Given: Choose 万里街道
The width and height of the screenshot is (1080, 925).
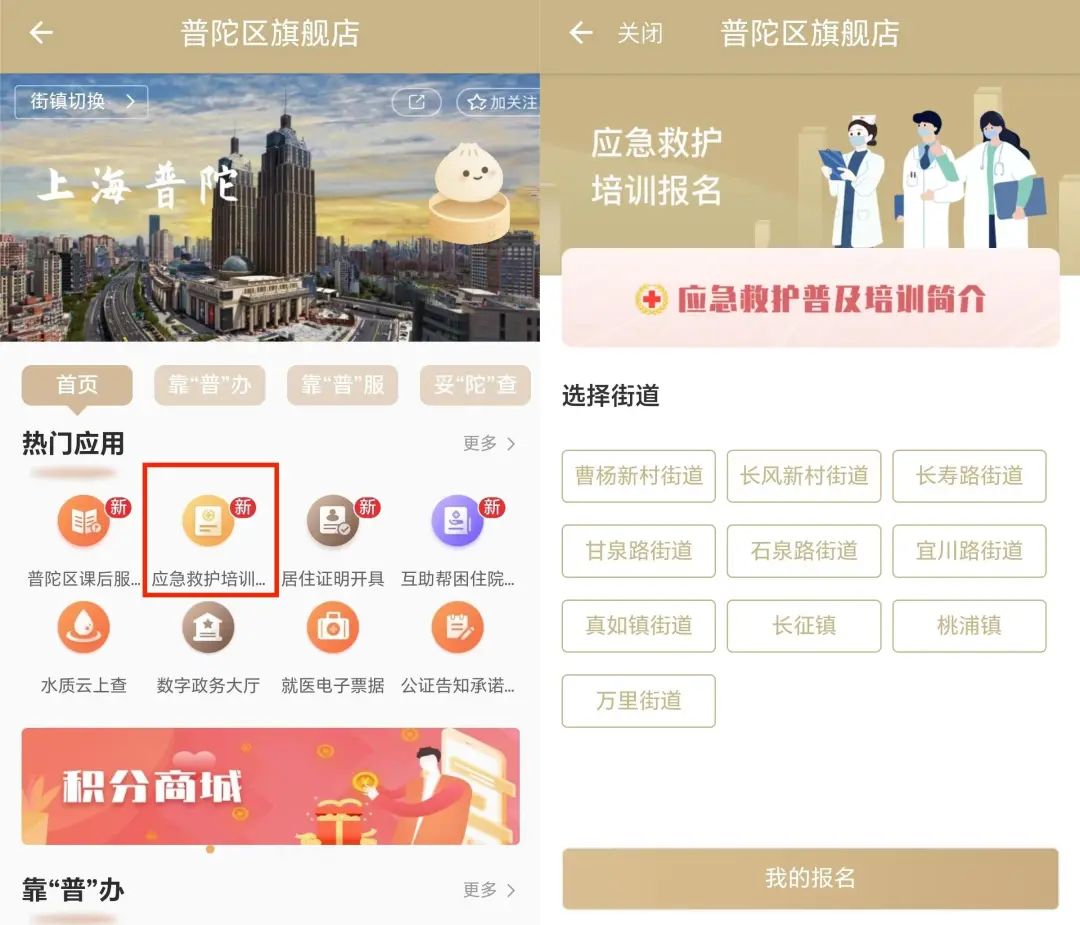Looking at the screenshot, I should pyautogui.click(x=638, y=701).
